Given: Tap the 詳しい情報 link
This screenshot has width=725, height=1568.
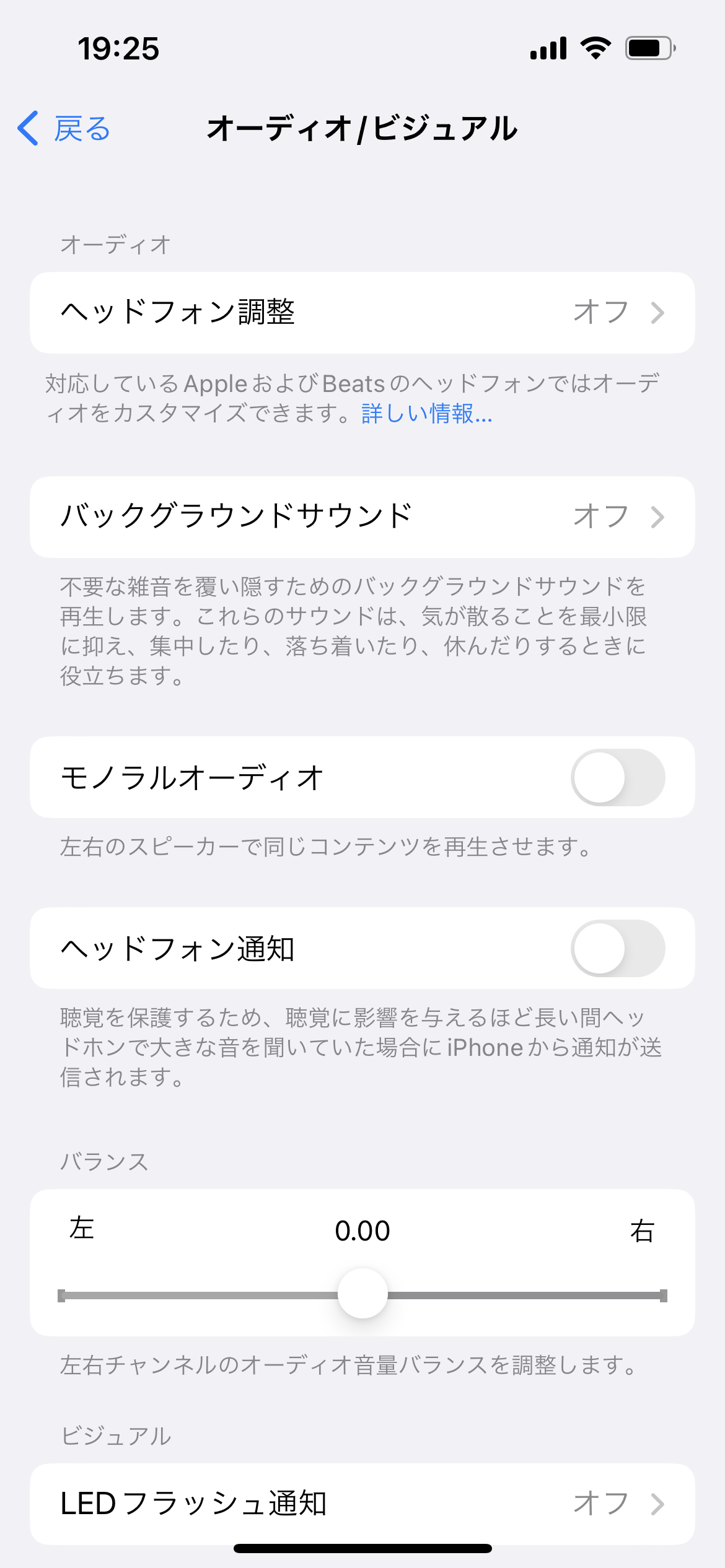Looking at the screenshot, I should coord(427,414).
